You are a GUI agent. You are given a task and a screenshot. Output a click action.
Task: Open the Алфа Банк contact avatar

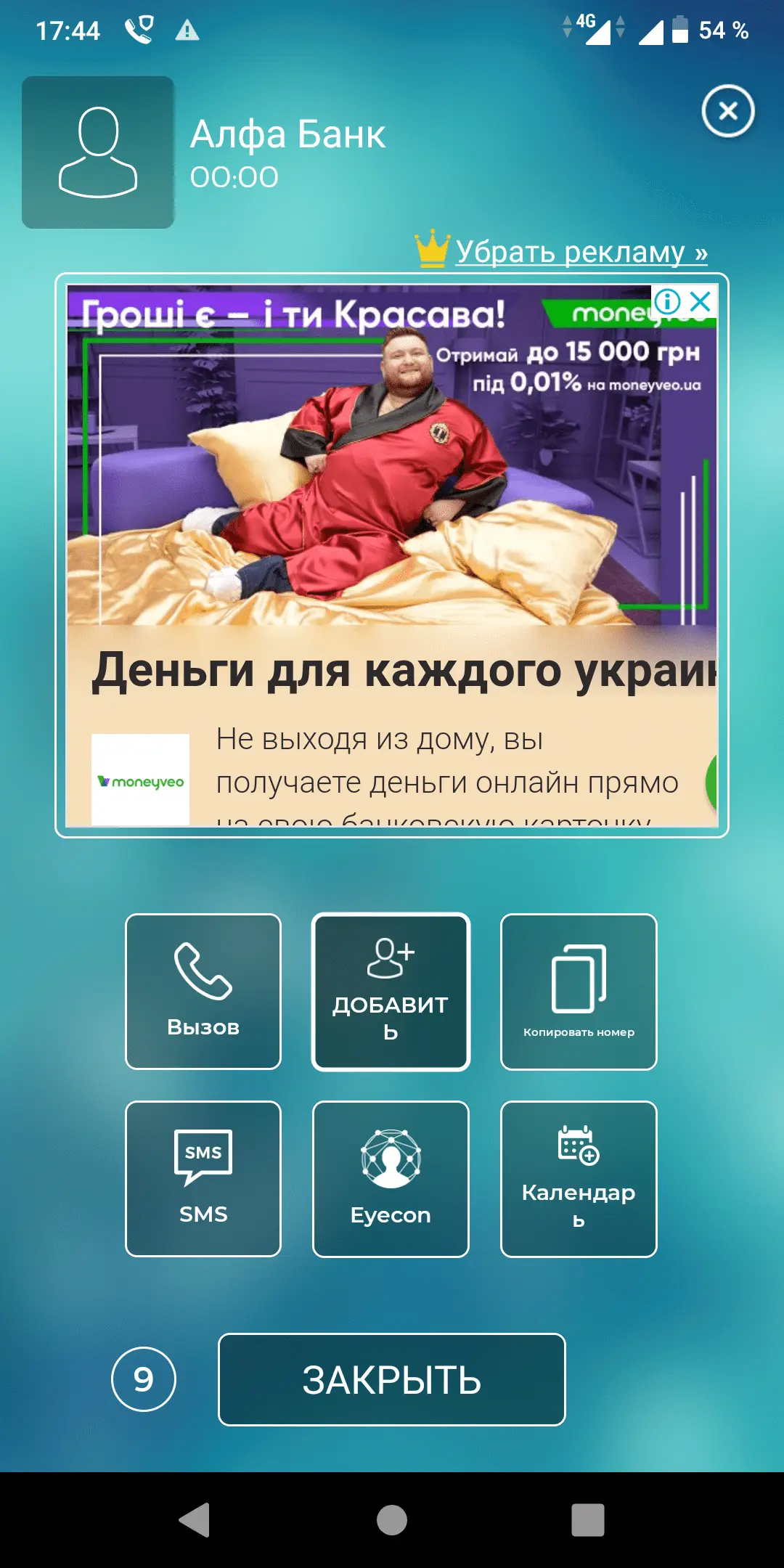pos(98,152)
